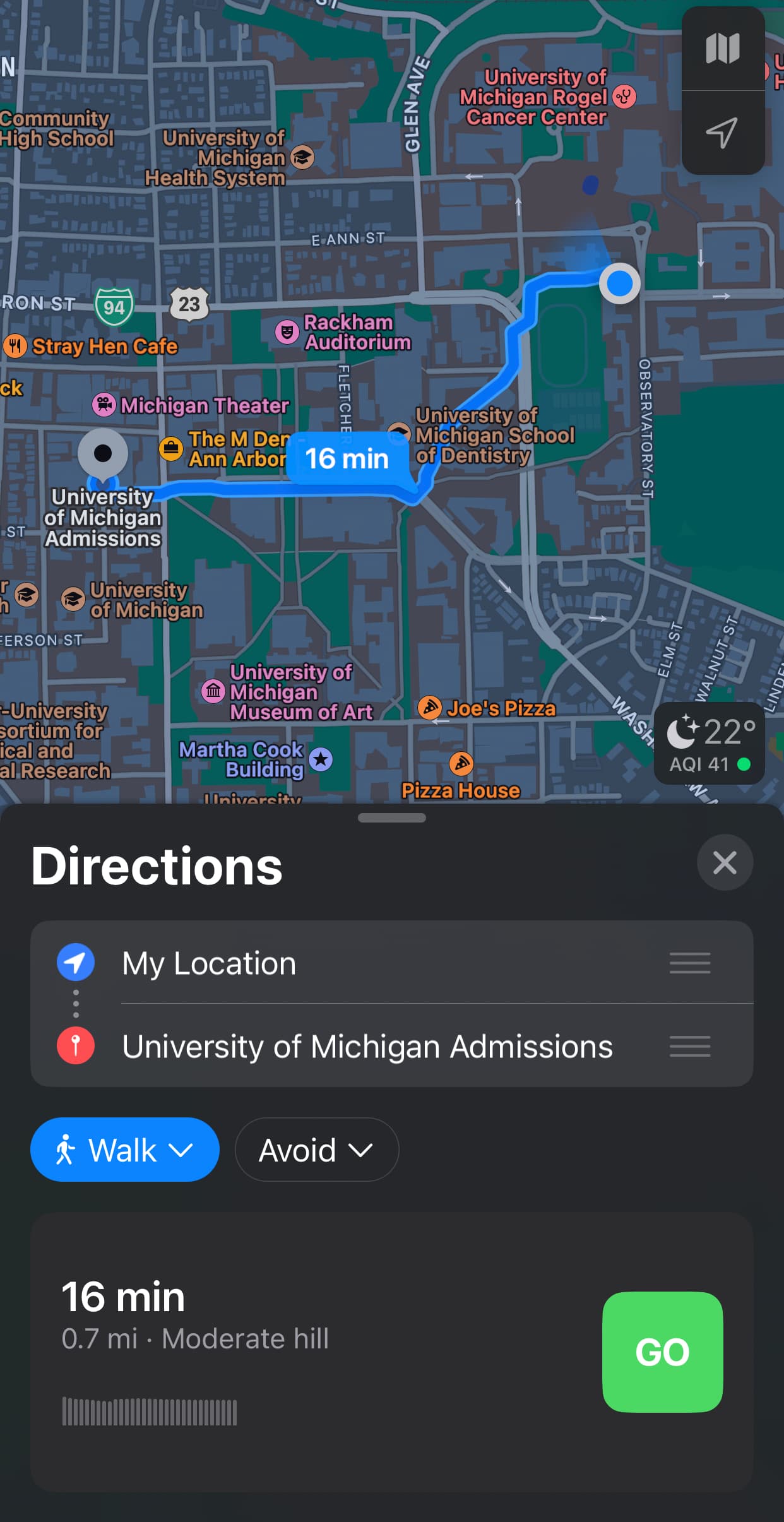784x1522 pixels.
Task: Select the Stray Hen Cafe marker
Action: 15,346
